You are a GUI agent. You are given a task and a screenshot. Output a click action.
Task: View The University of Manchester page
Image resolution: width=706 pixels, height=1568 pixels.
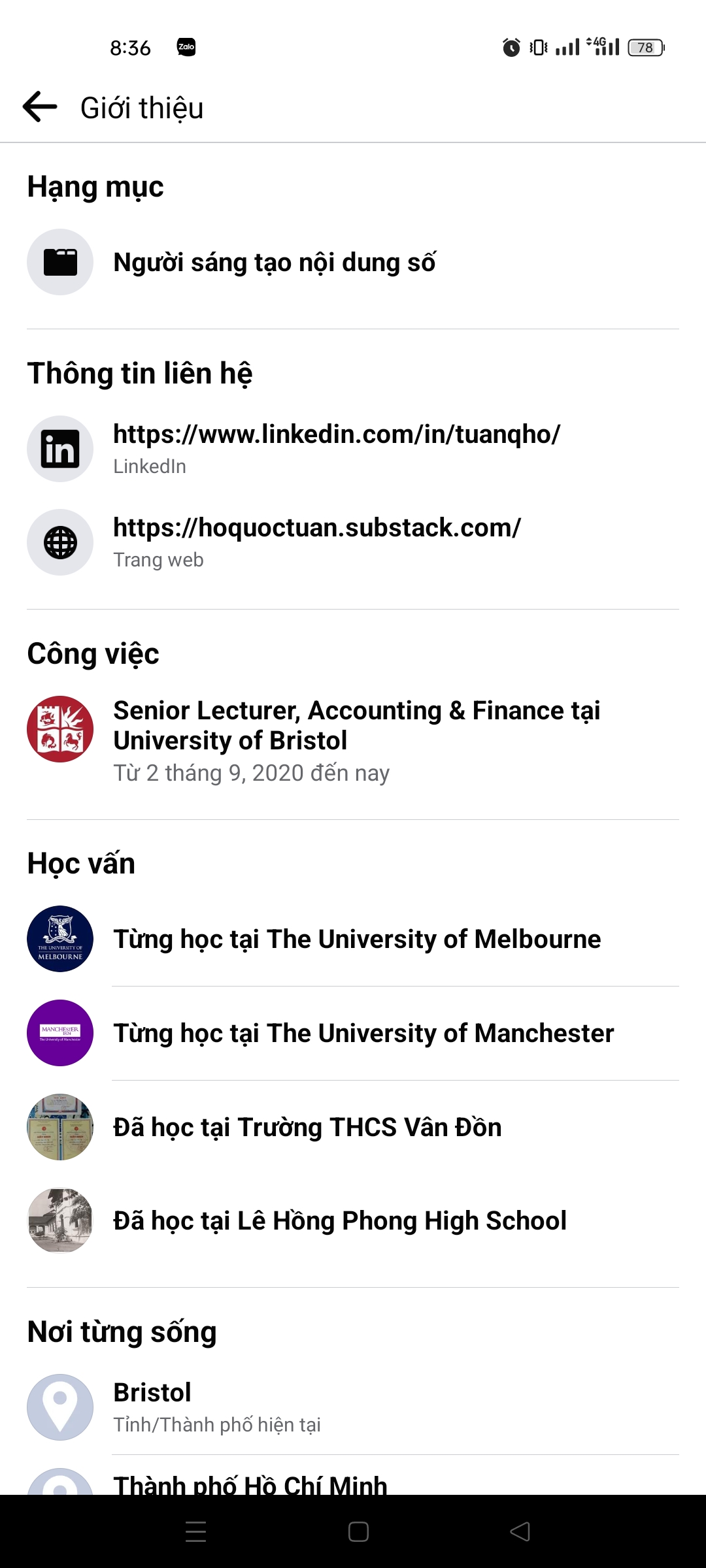(x=363, y=1034)
